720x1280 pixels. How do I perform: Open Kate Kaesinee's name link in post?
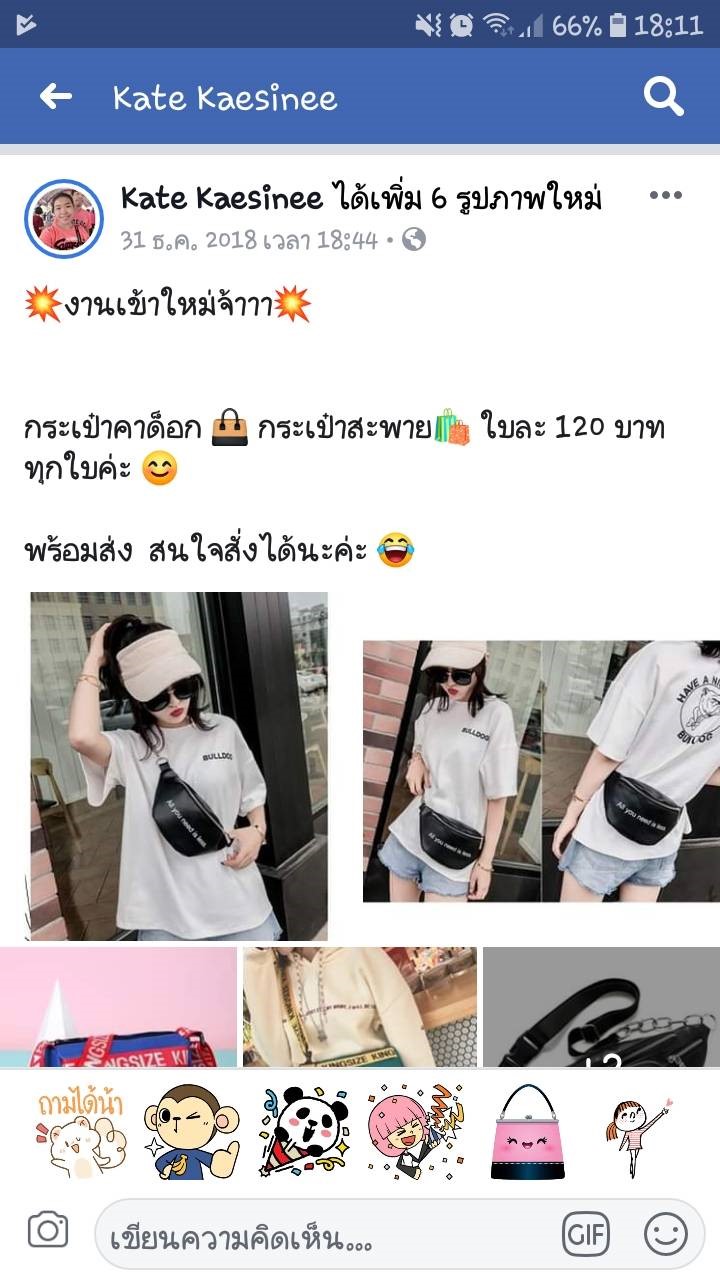coord(221,198)
